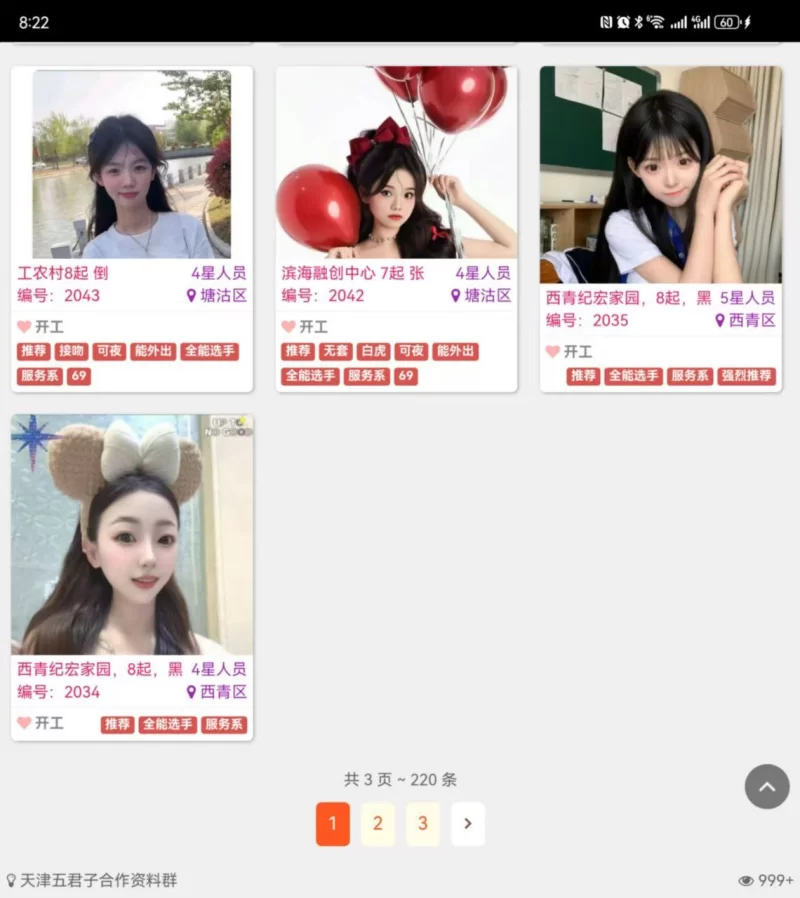Open the listing card numbered 2042
This screenshot has width=800, height=898.
click(x=397, y=165)
